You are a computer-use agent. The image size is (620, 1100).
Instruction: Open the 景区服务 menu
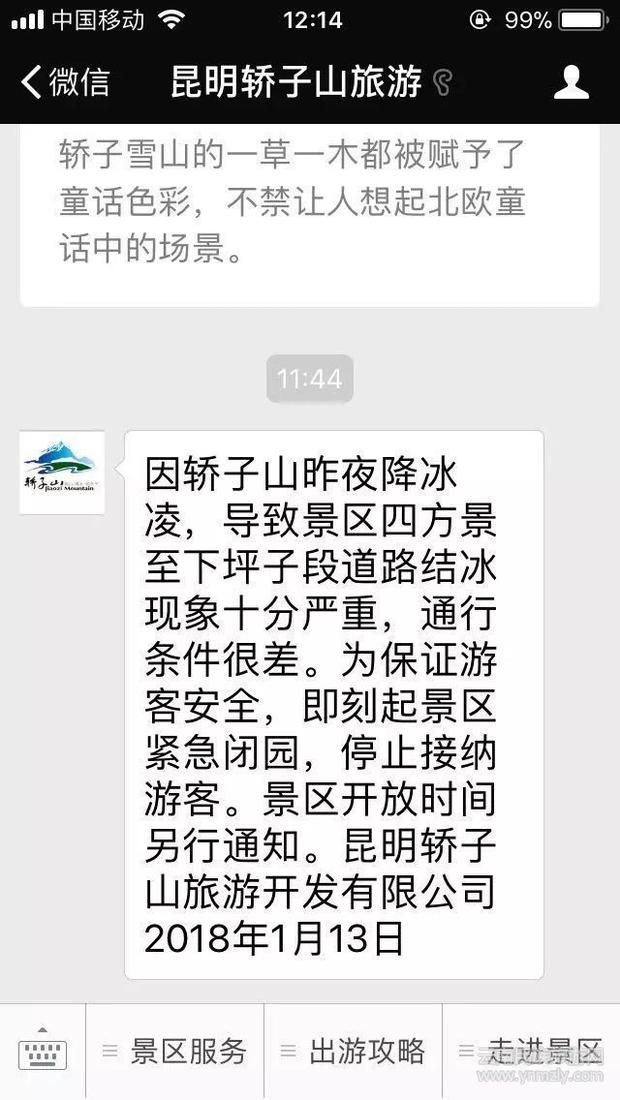pos(176,1051)
